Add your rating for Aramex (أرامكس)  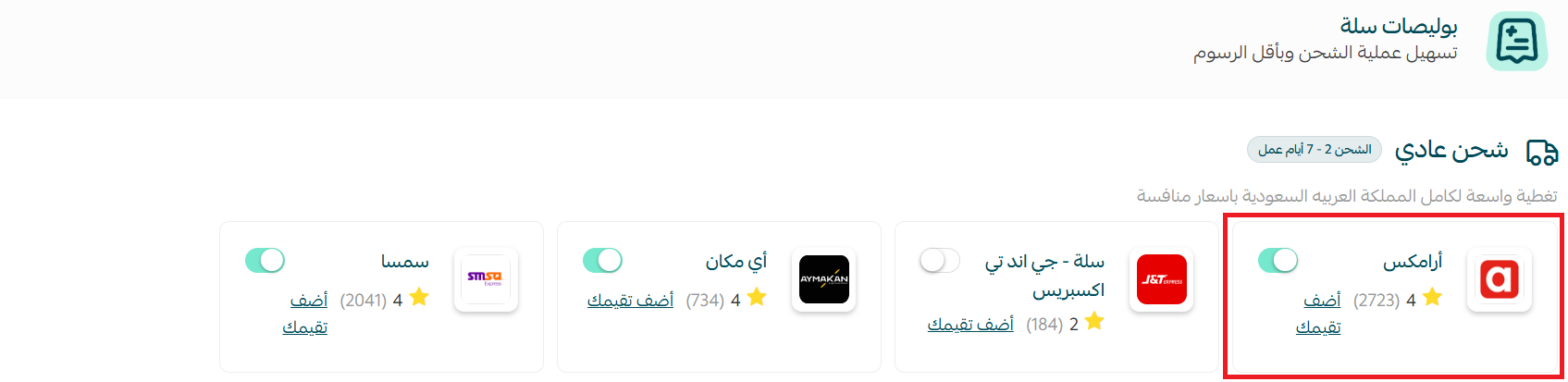pyautogui.click(x=1321, y=301)
